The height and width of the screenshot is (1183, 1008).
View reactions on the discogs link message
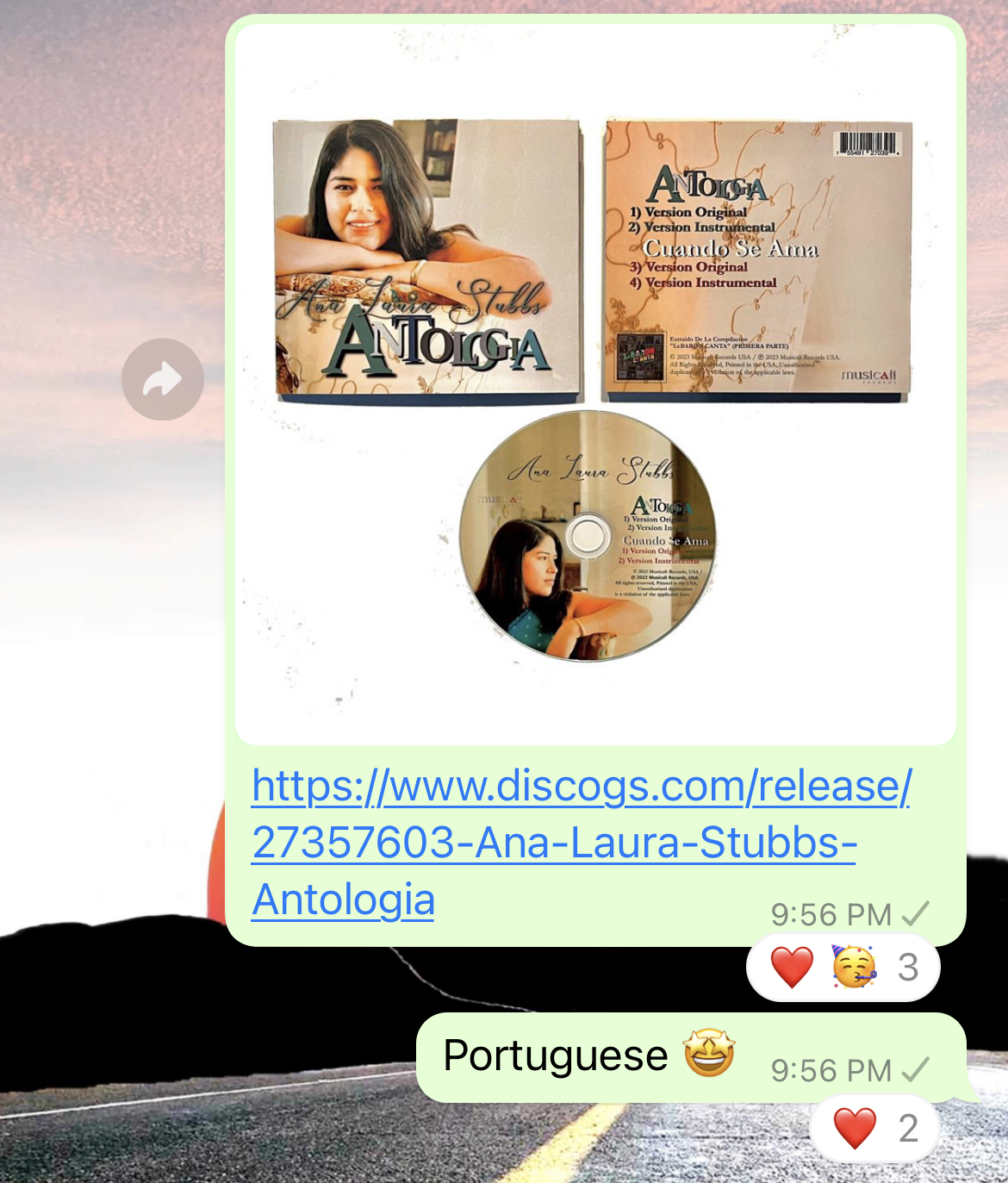[x=843, y=967]
